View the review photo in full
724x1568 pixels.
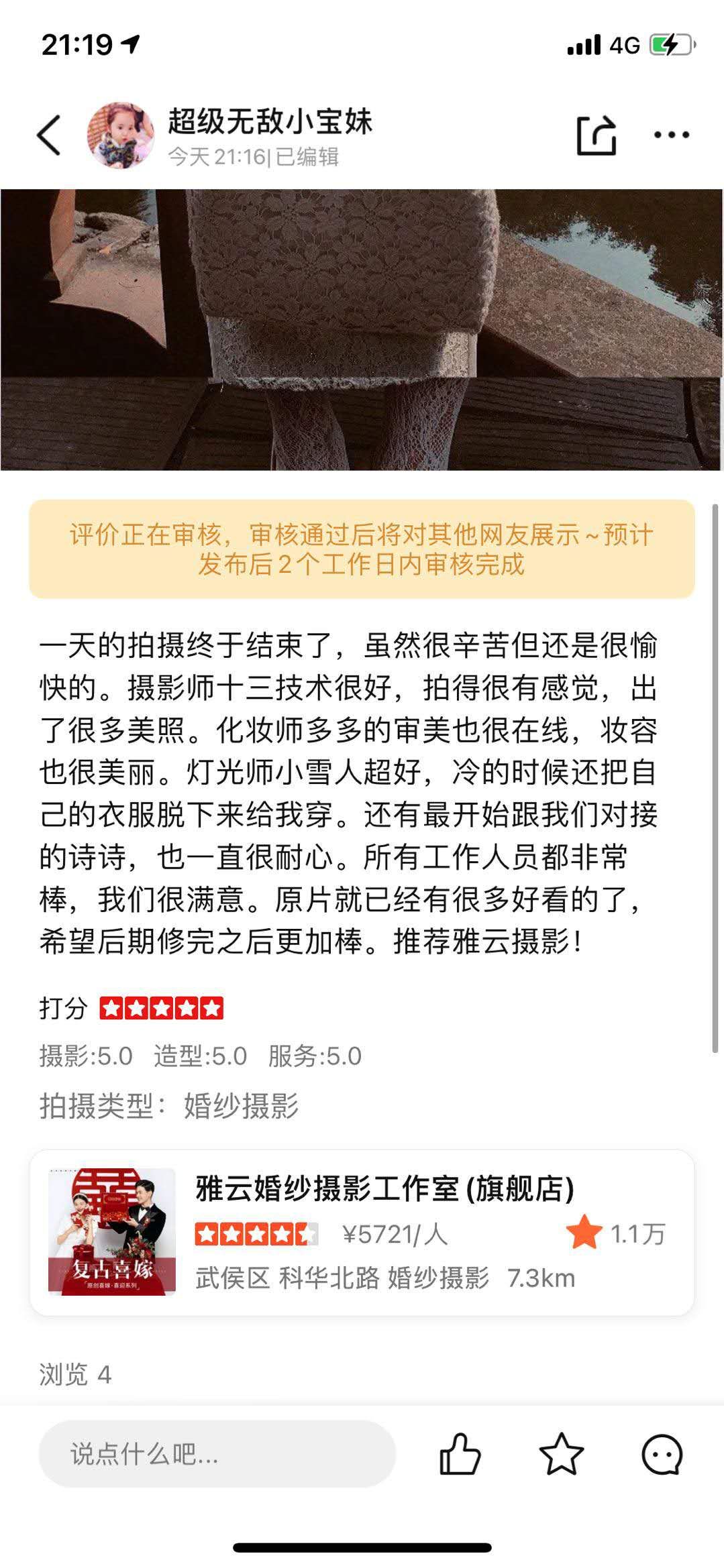[x=362, y=329]
